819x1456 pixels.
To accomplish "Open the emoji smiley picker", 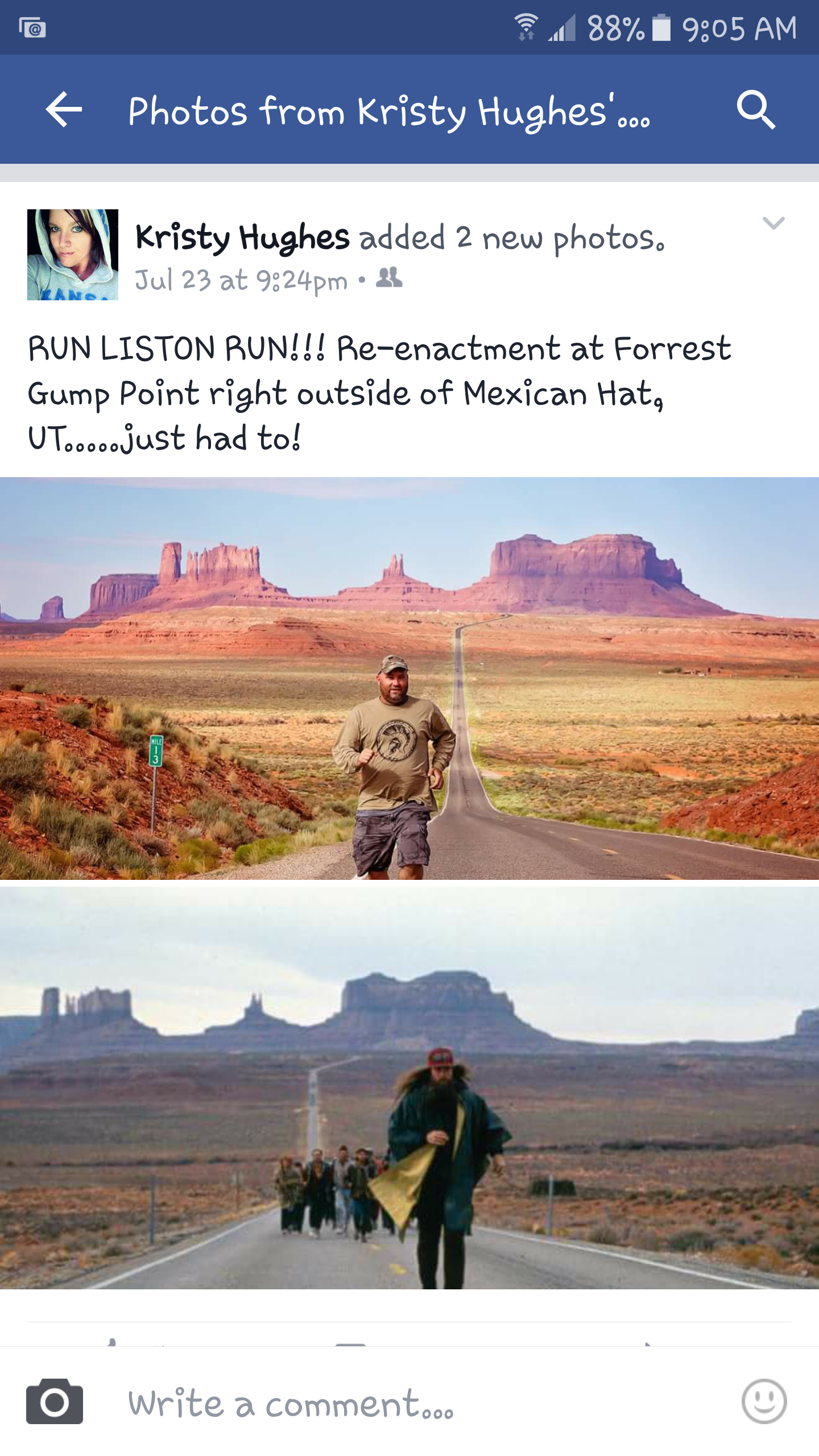I will coord(764,1401).
